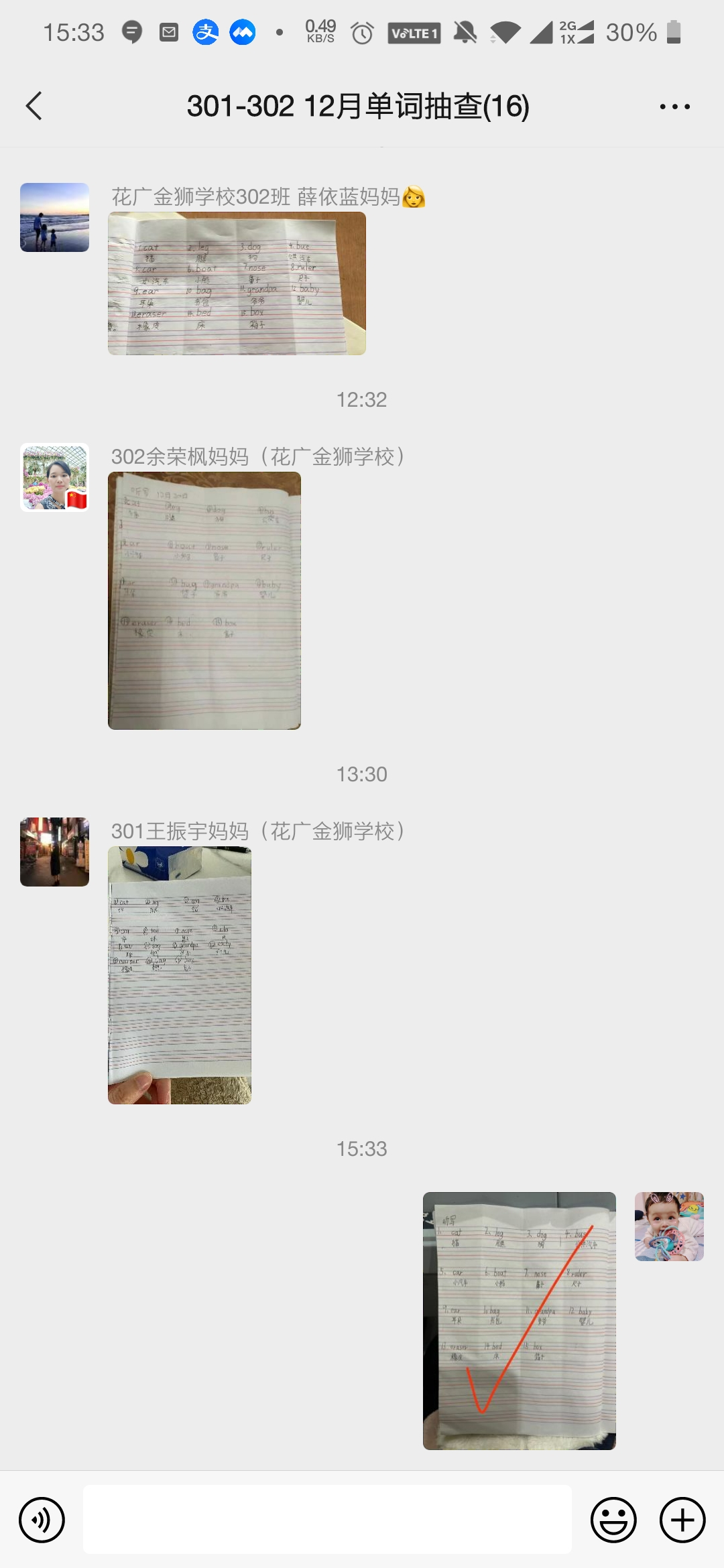
Task: Open photo sent by 301王振宇妈妈
Action: [x=180, y=975]
